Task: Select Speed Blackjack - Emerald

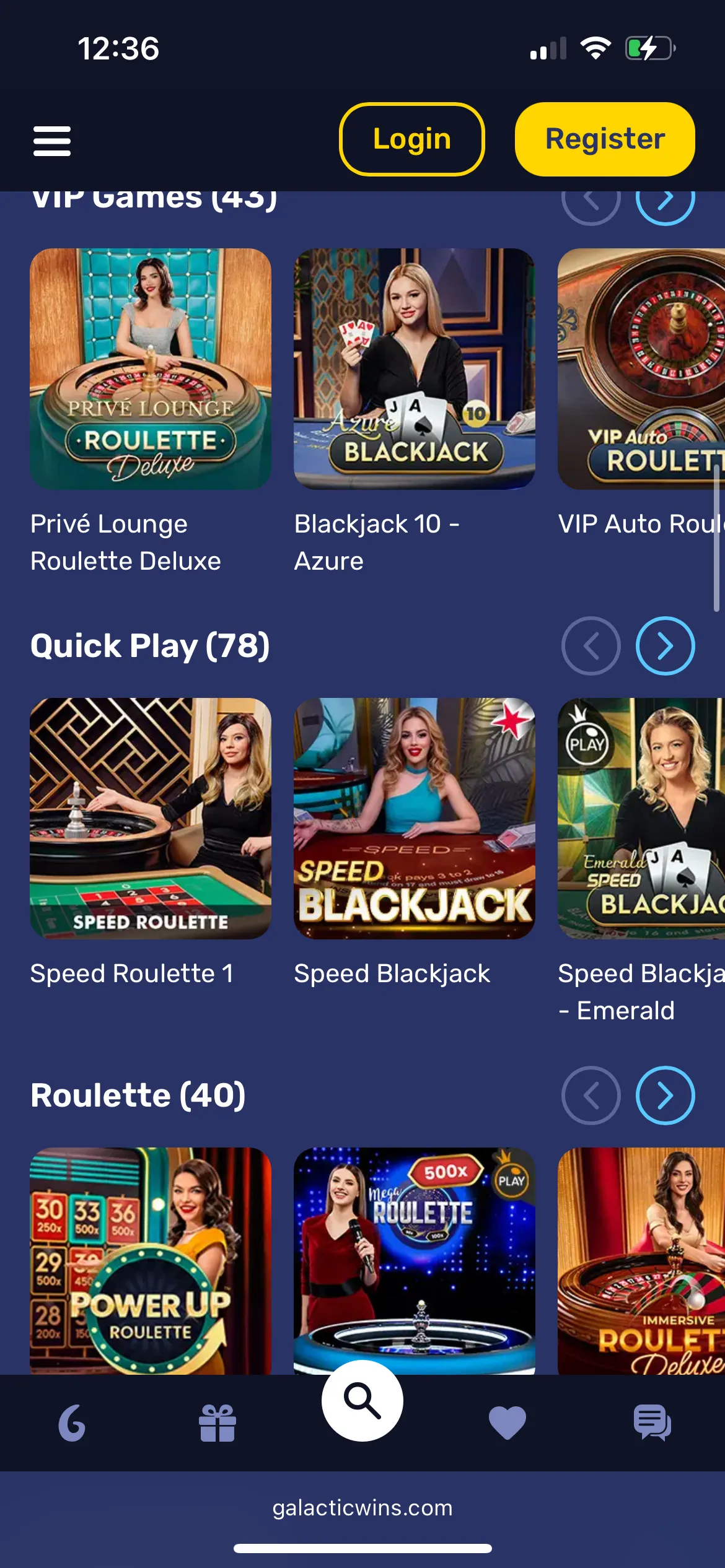Action: tap(641, 818)
